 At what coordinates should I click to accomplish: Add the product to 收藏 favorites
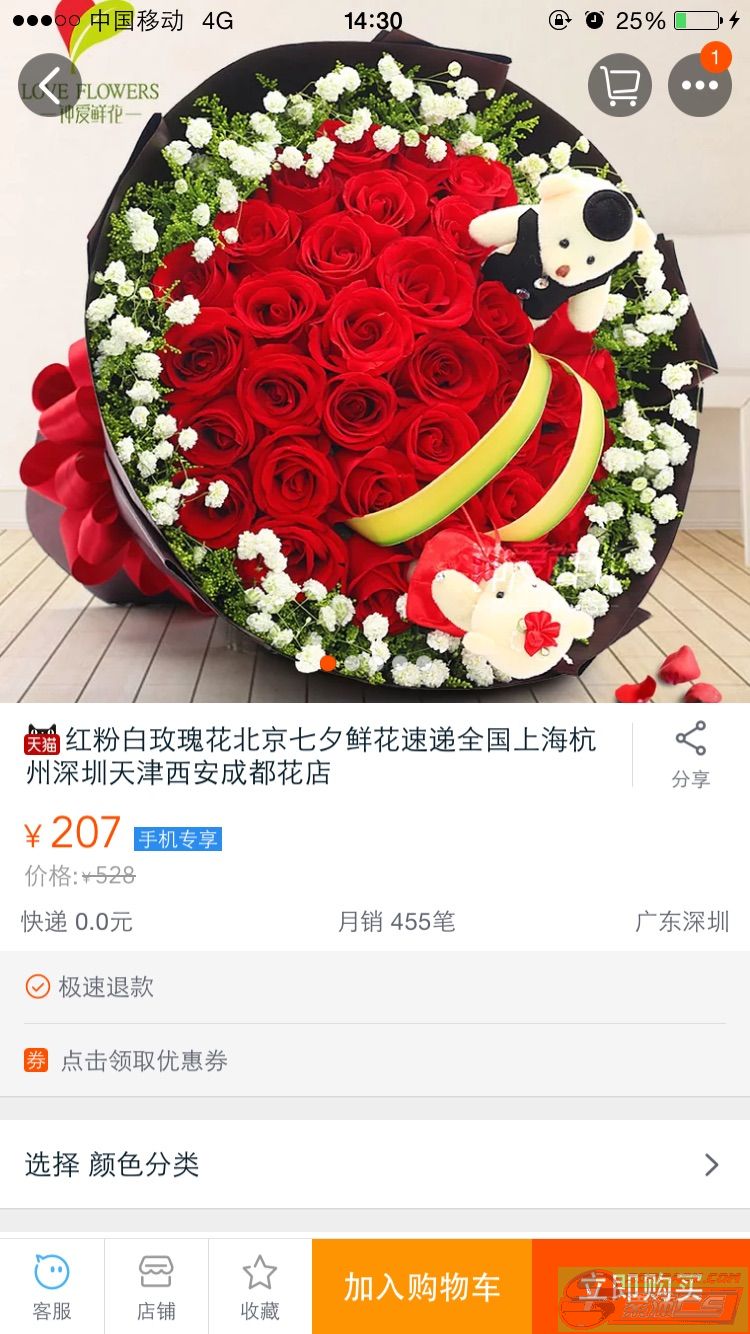pos(260,1287)
